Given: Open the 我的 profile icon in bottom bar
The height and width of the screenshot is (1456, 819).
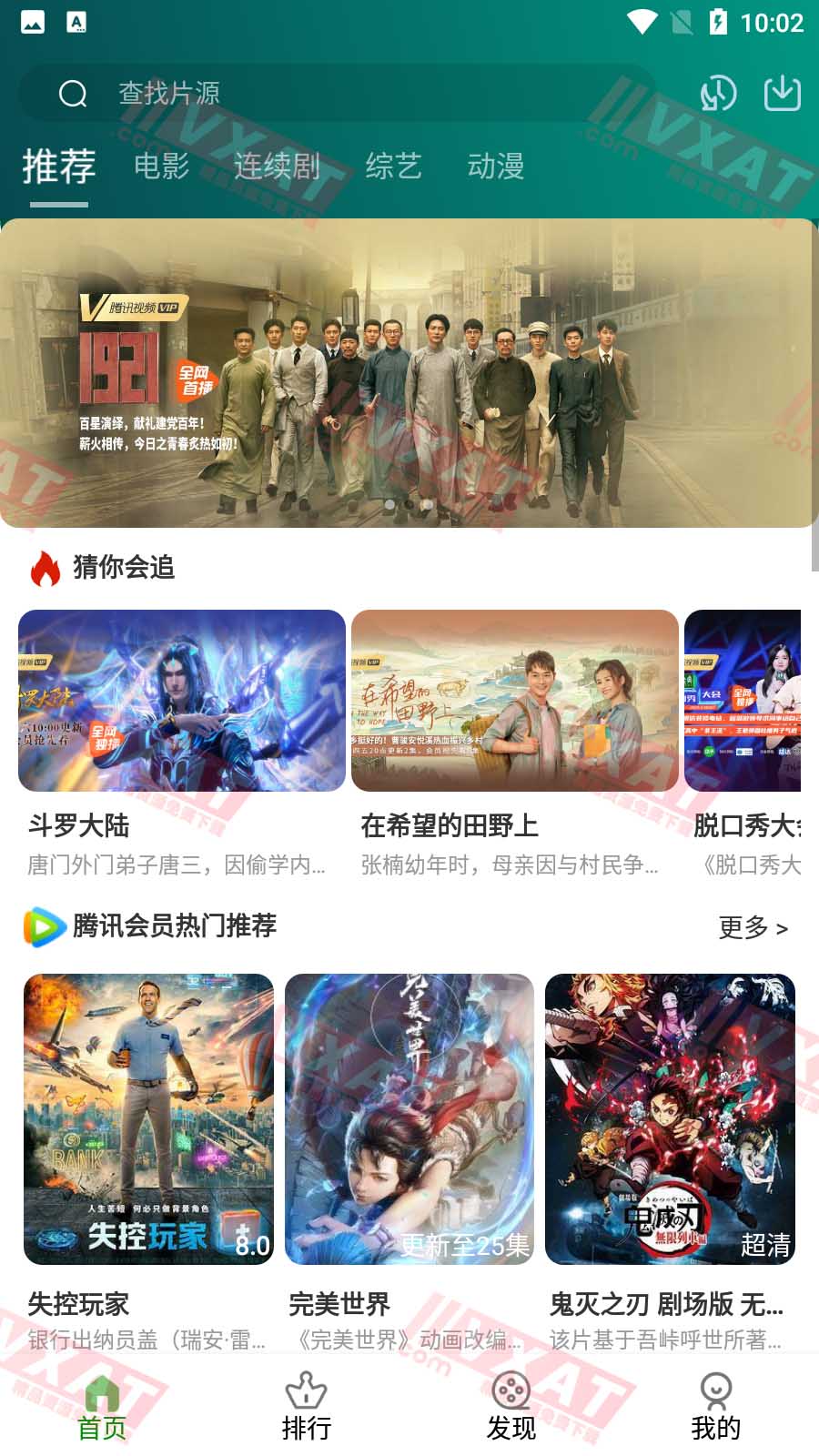Looking at the screenshot, I should tap(716, 1390).
